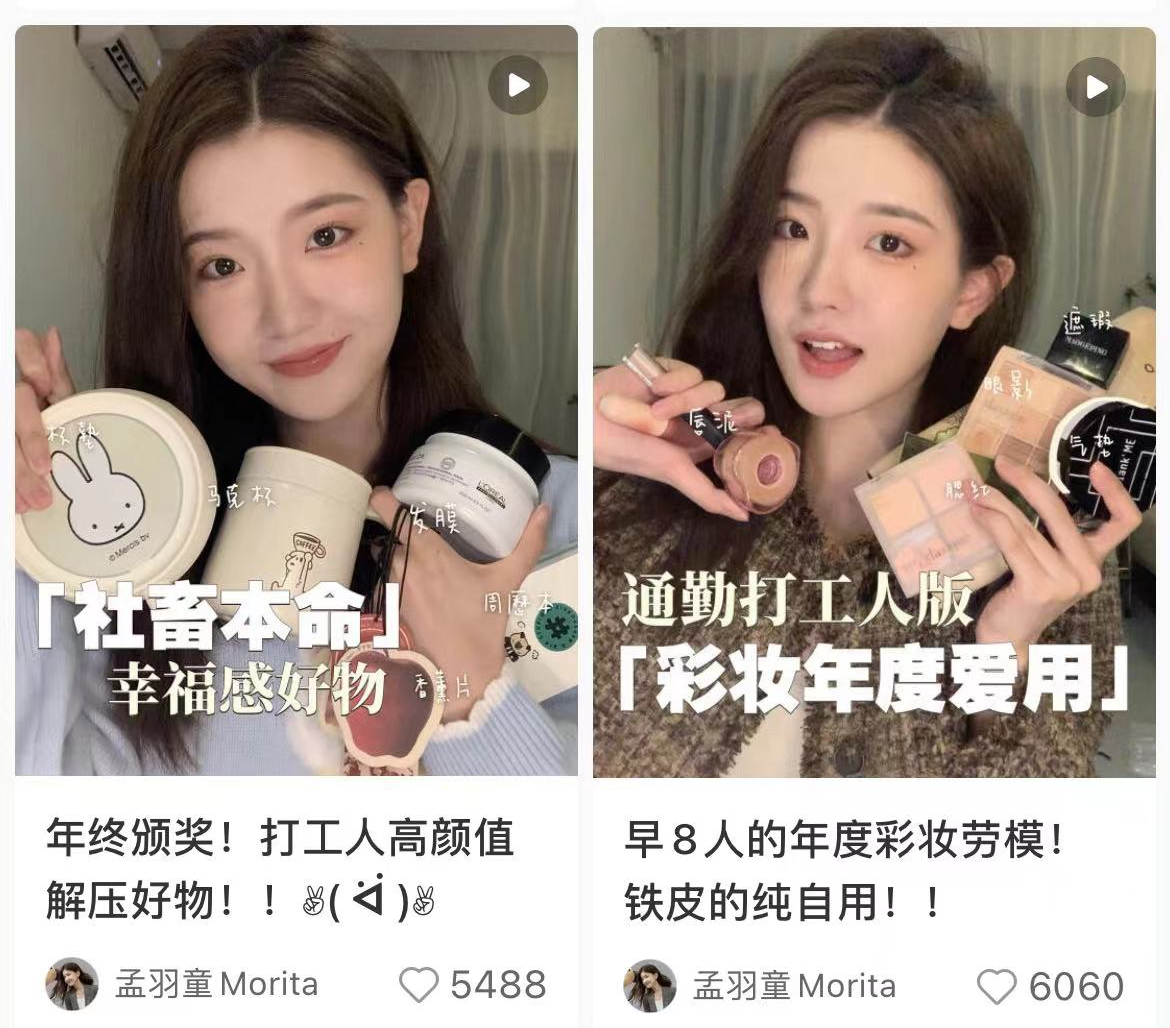Like the post with 5488 likes

point(419,985)
